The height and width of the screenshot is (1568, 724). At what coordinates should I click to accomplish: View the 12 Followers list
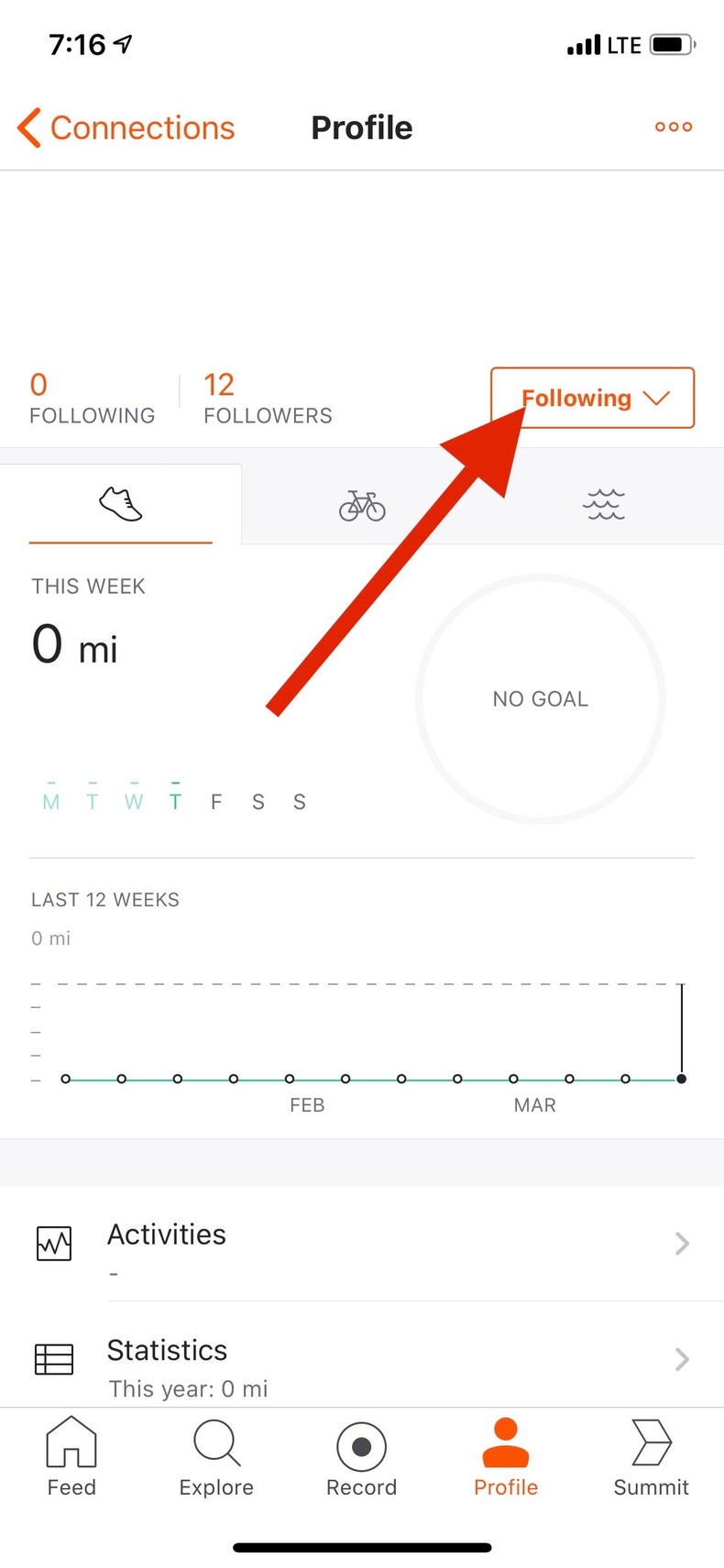[267, 398]
